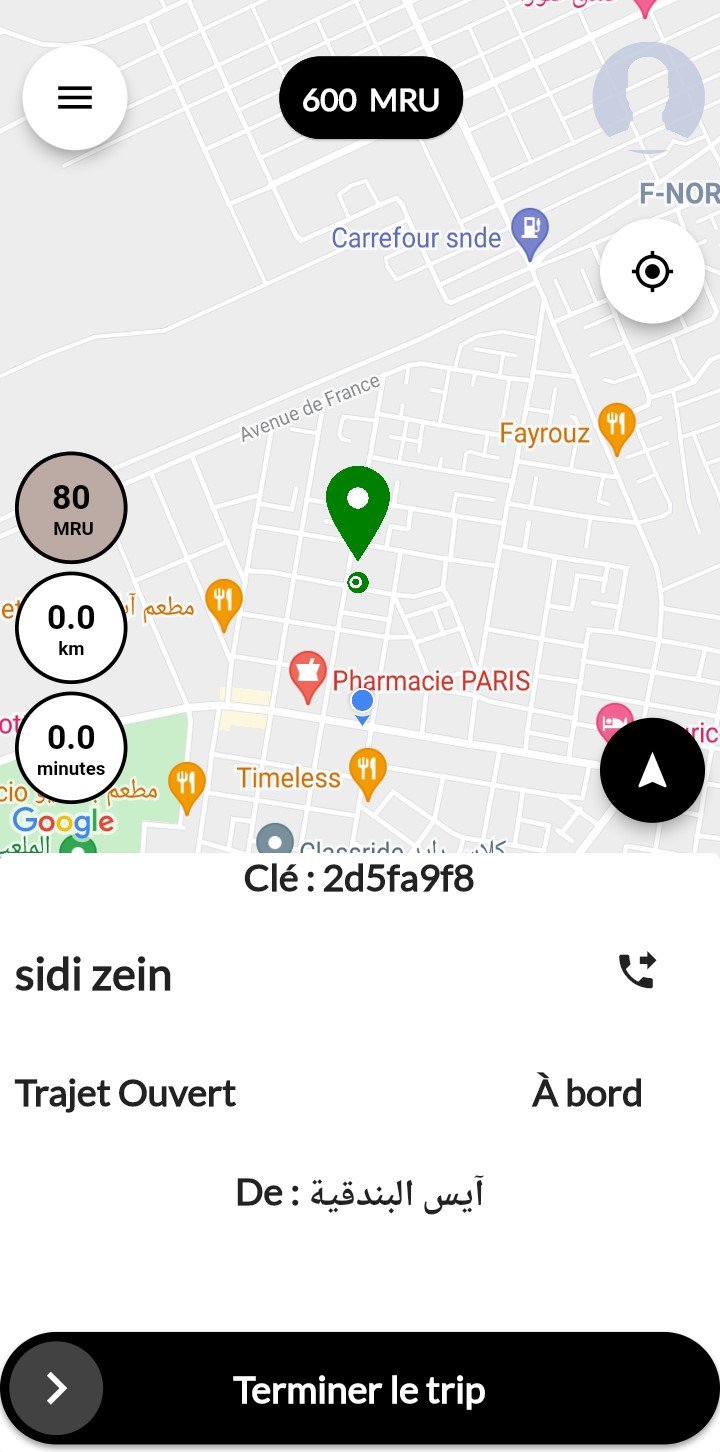Open the driver profile avatar

(x=648, y=97)
